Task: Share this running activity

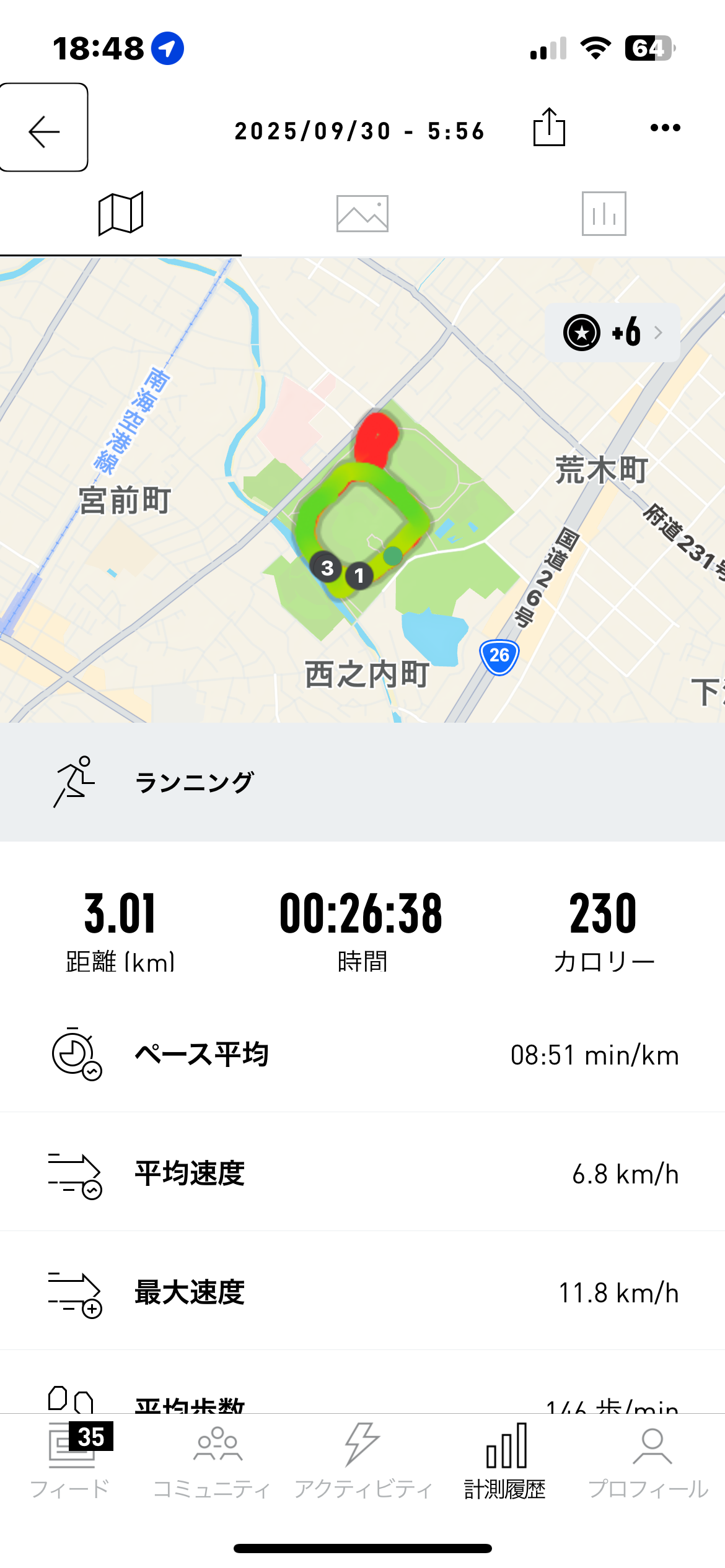Action: point(549,128)
